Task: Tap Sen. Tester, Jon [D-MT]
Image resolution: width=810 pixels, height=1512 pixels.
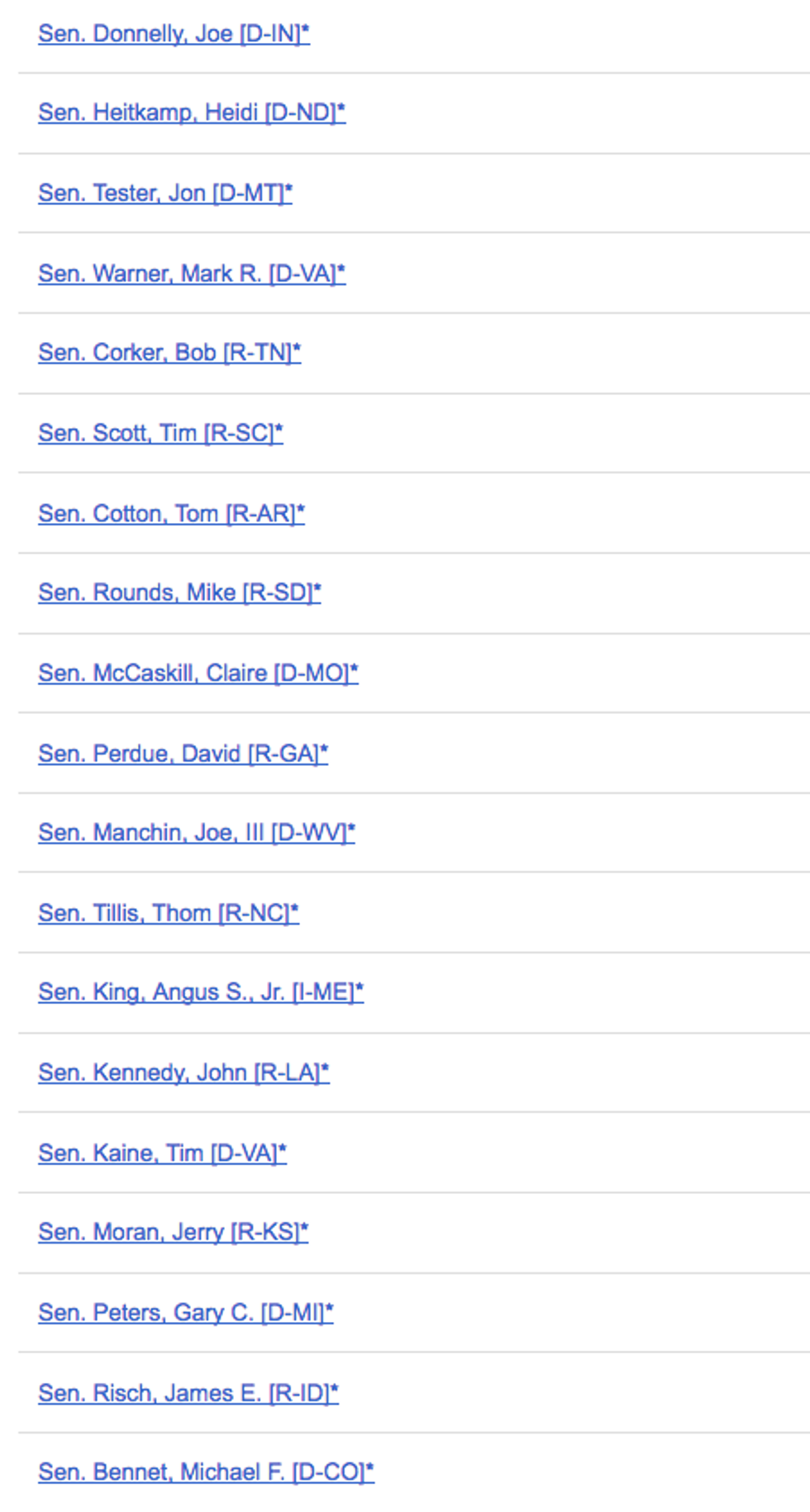Action: 165,193
